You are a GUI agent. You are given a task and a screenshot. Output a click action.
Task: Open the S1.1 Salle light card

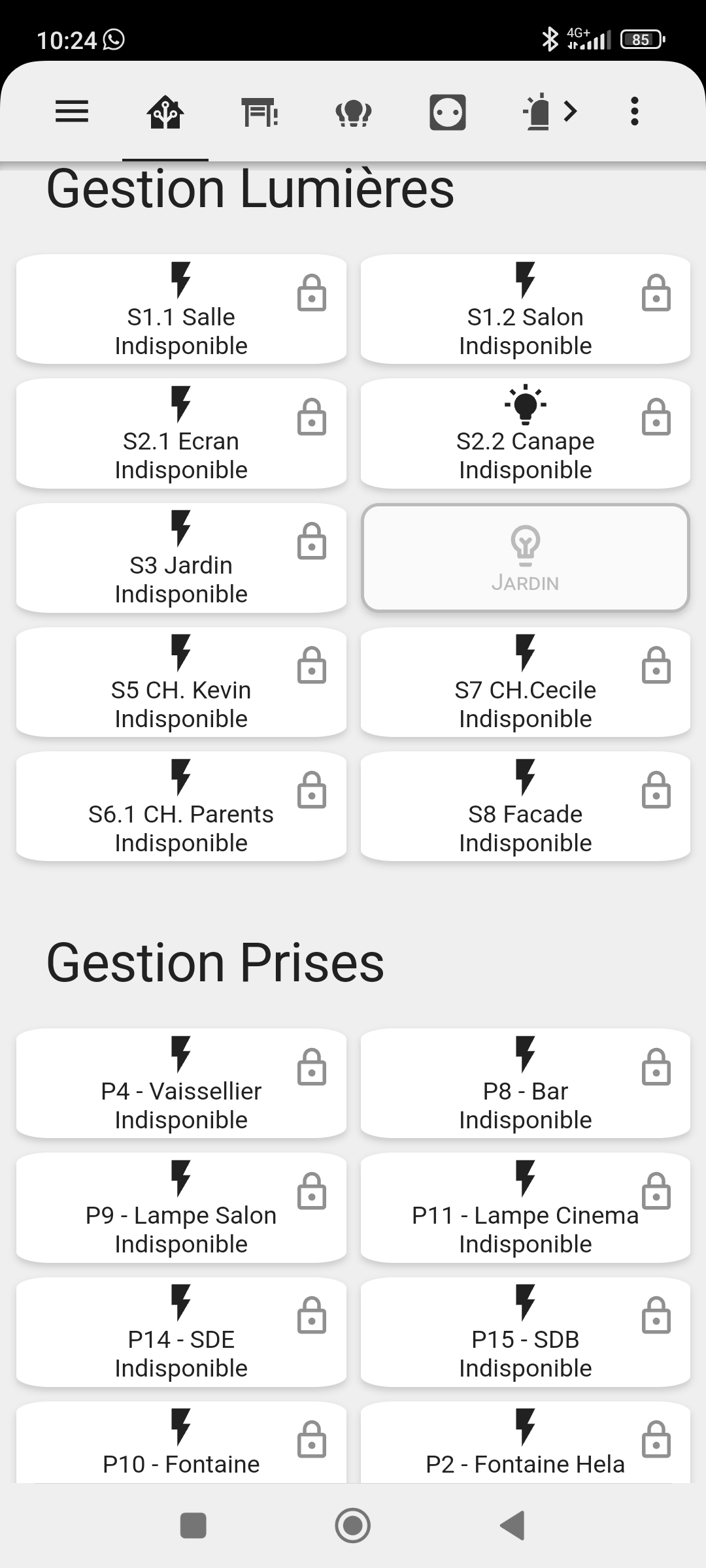181,309
